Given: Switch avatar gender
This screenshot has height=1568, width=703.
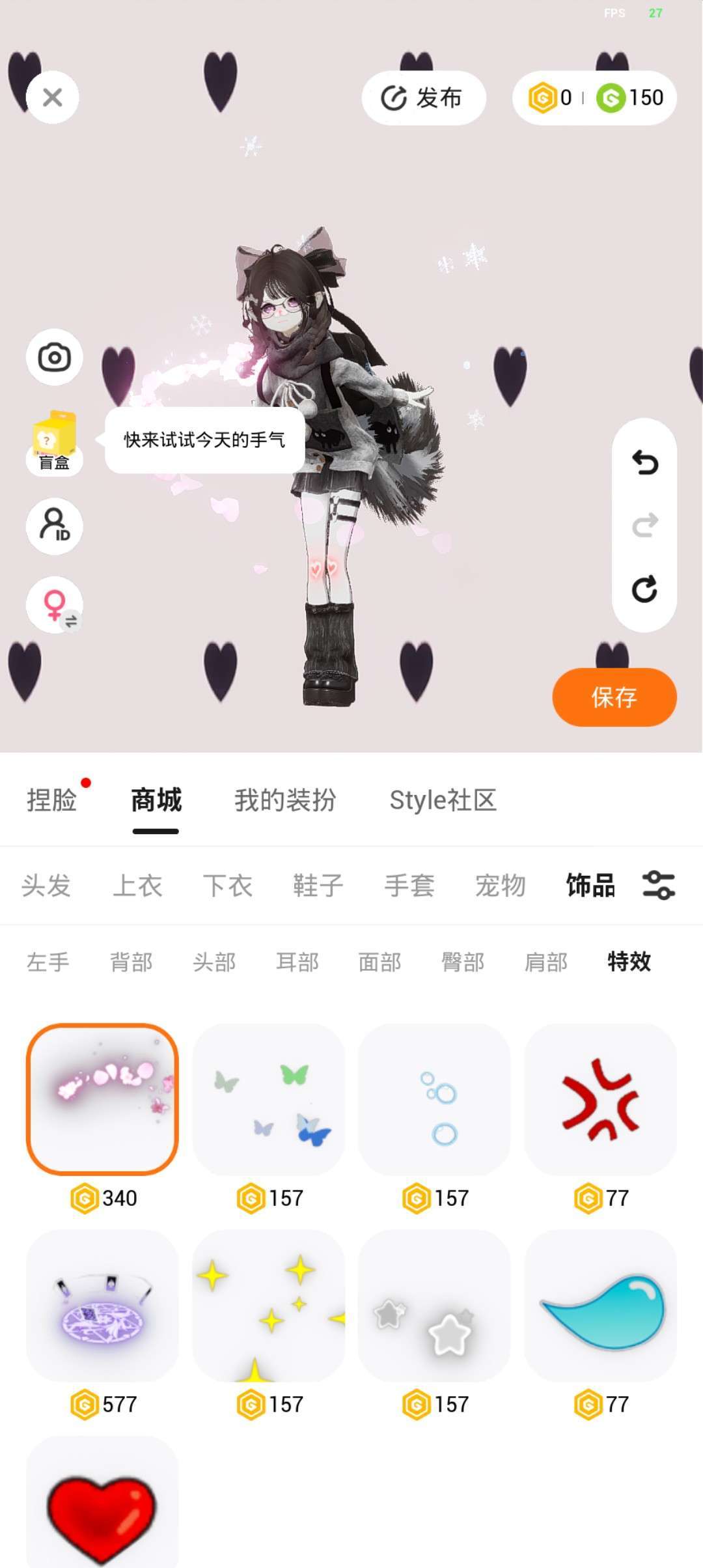Looking at the screenshot, I should (54, 605).
